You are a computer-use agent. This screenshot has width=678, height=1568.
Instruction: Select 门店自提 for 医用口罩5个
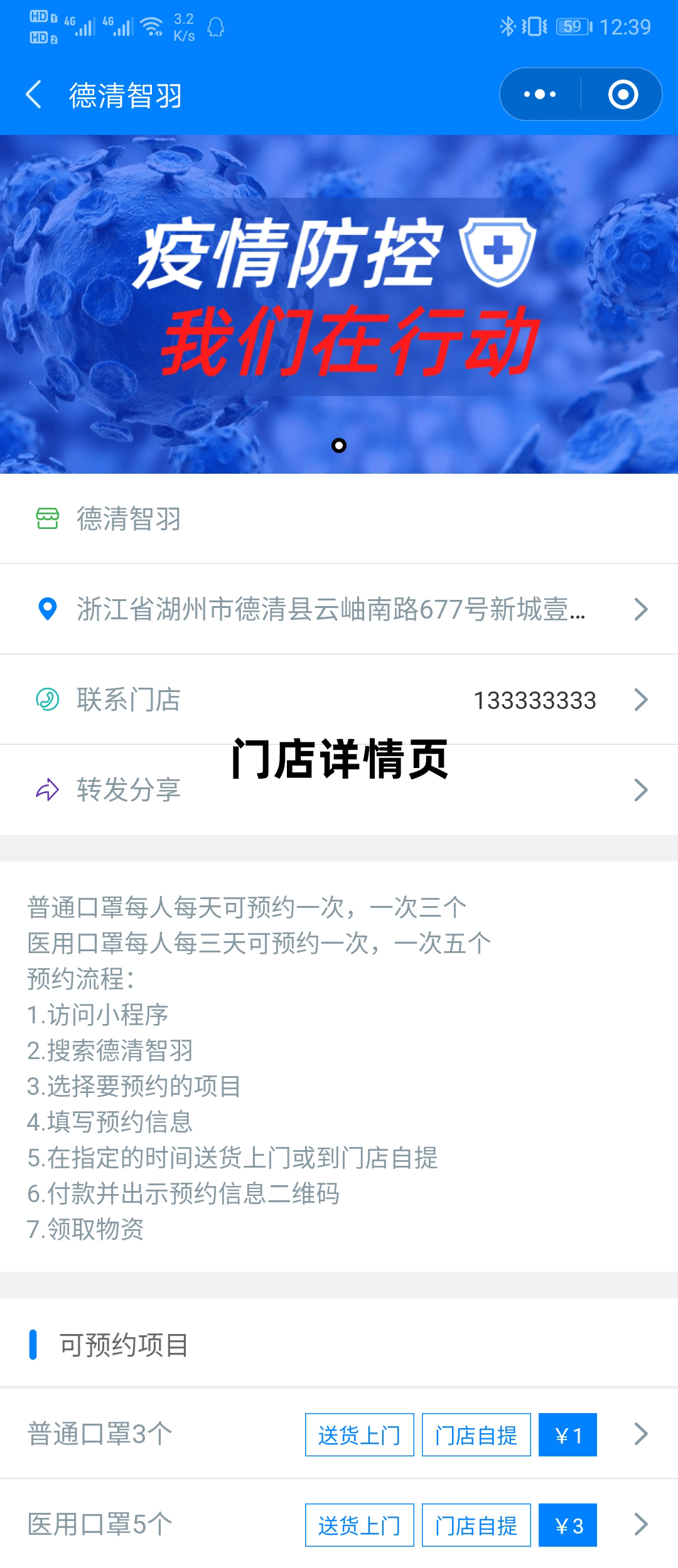(476, 1525)
